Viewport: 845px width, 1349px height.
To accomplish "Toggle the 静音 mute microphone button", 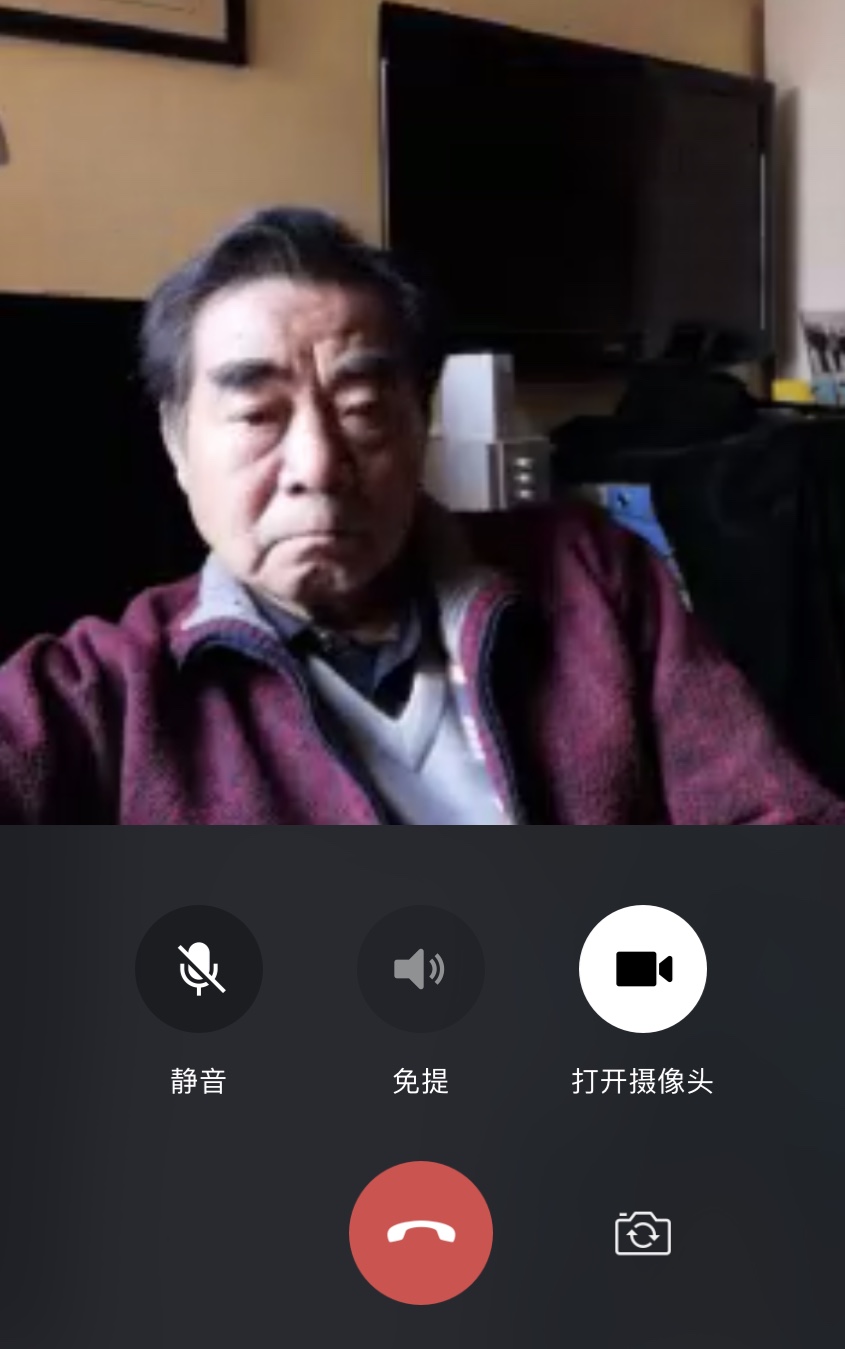I will click(199, 968).
